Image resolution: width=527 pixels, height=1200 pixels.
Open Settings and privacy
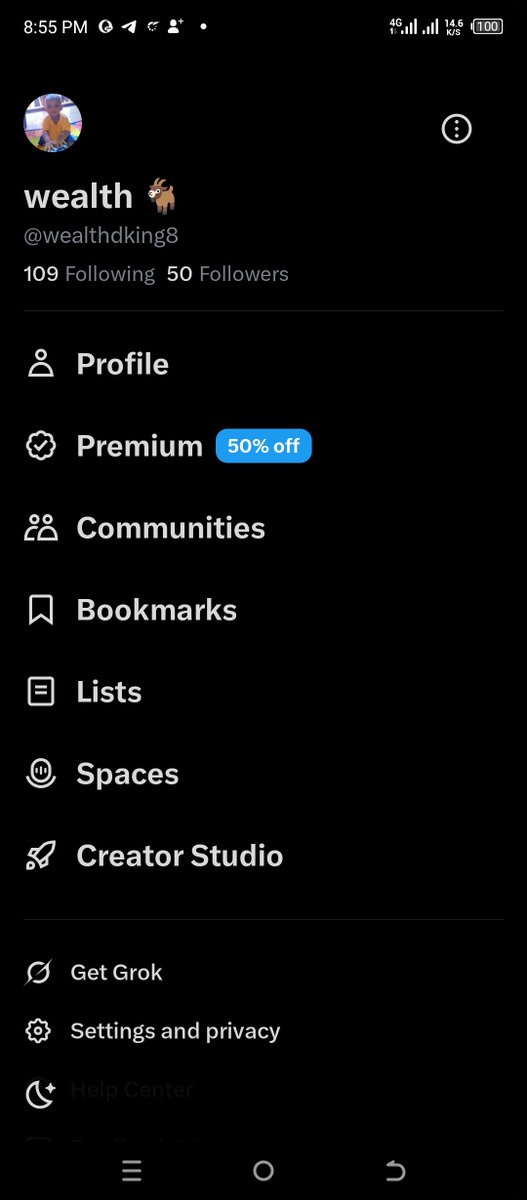coord(263,1031)
